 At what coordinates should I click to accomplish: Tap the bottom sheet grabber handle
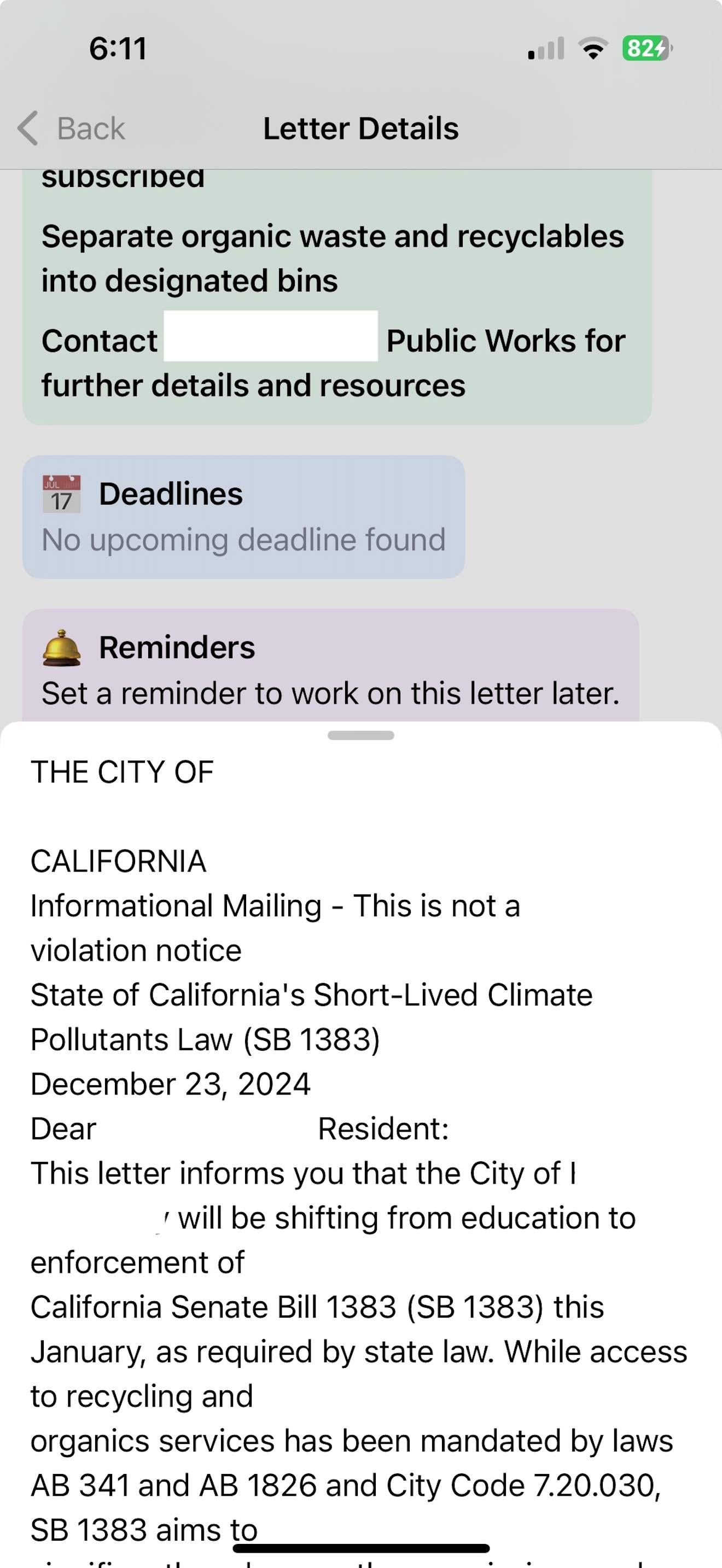[x=360, y=735]
